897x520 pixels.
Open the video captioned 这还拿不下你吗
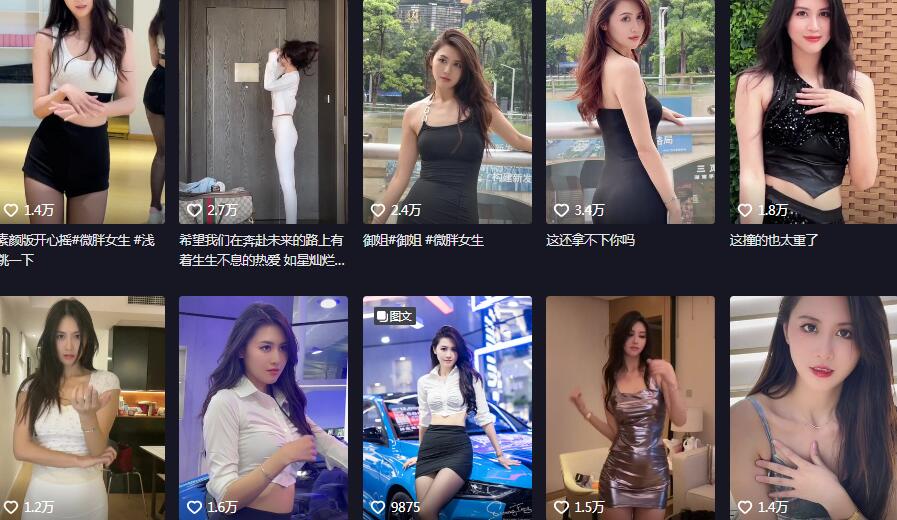click(x=630, y=110)
